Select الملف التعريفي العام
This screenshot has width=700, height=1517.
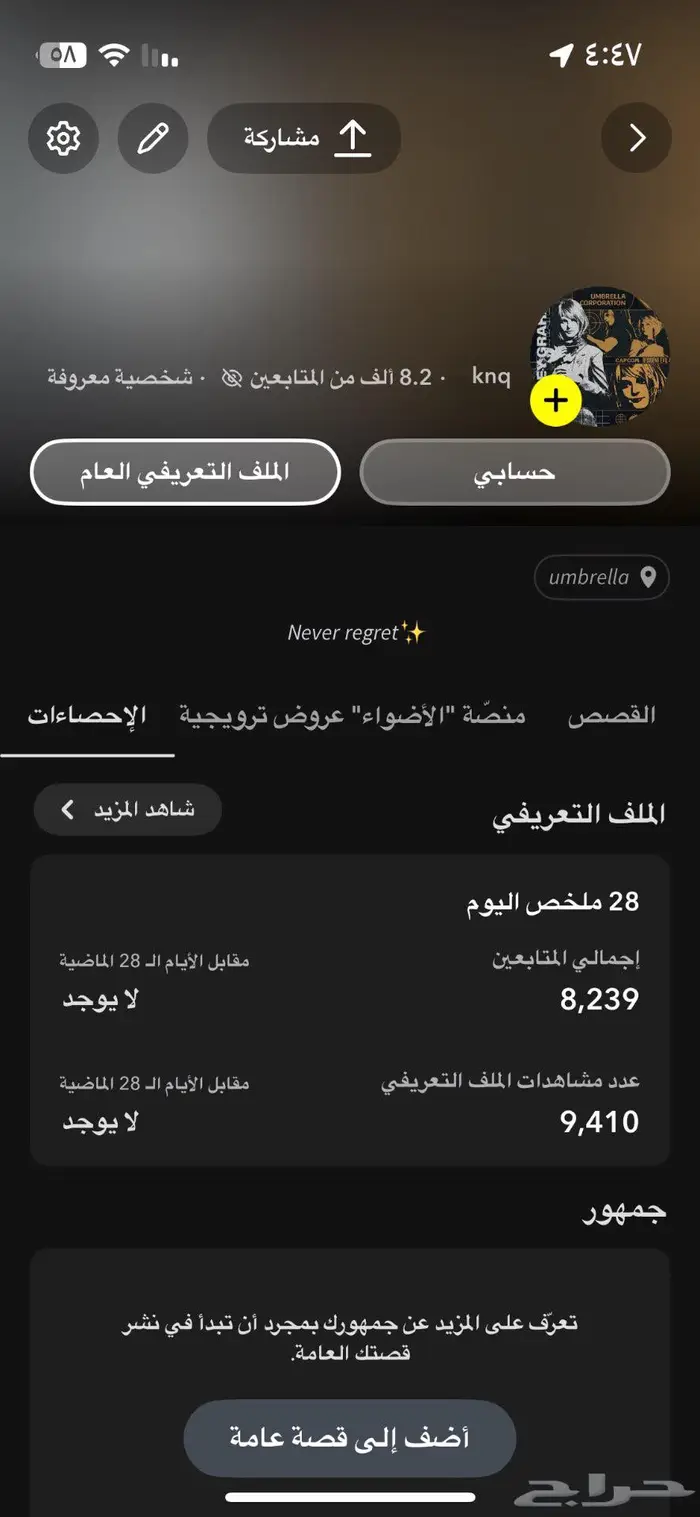pyautogui.click(x=185, y=472)
